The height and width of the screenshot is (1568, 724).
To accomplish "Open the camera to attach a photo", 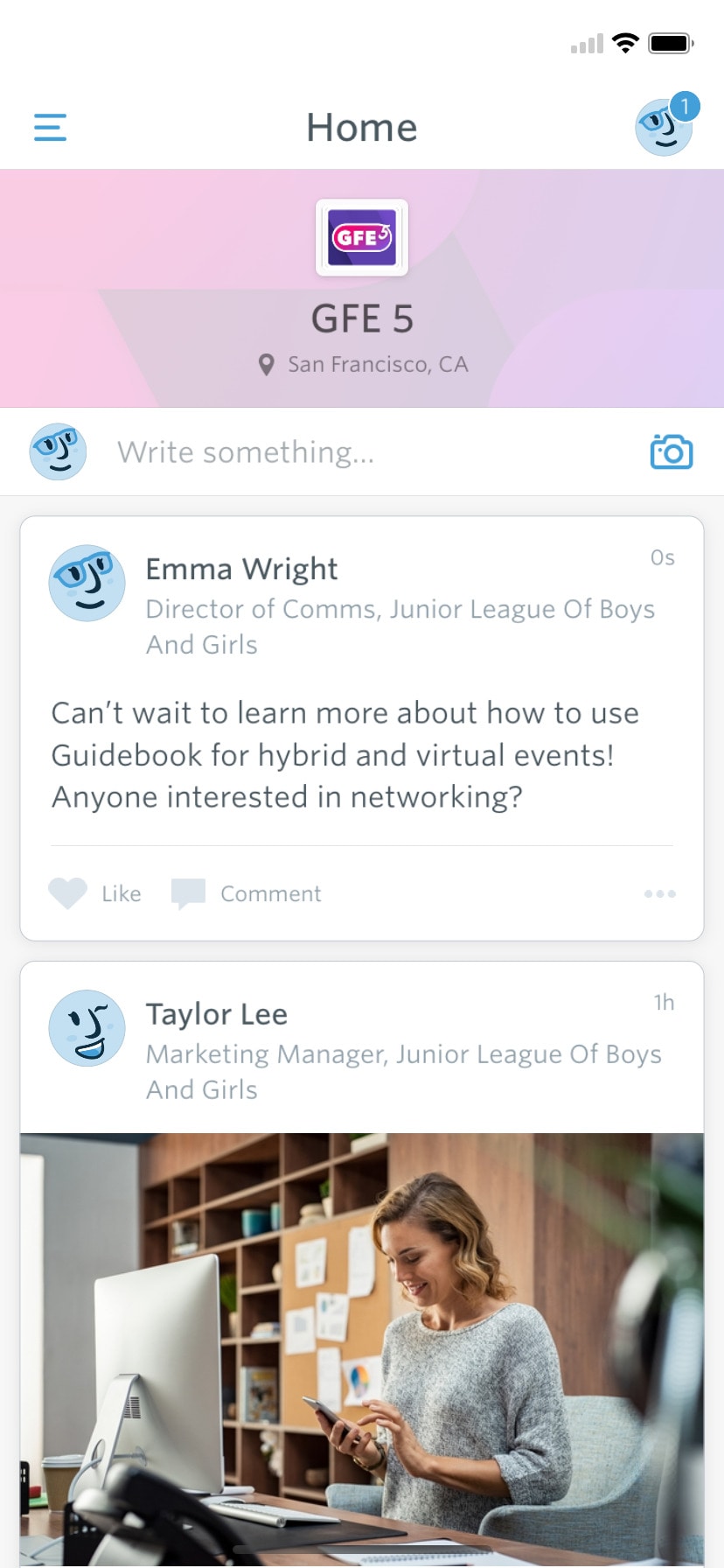I will pyautogui.click(x=672, y=451).
